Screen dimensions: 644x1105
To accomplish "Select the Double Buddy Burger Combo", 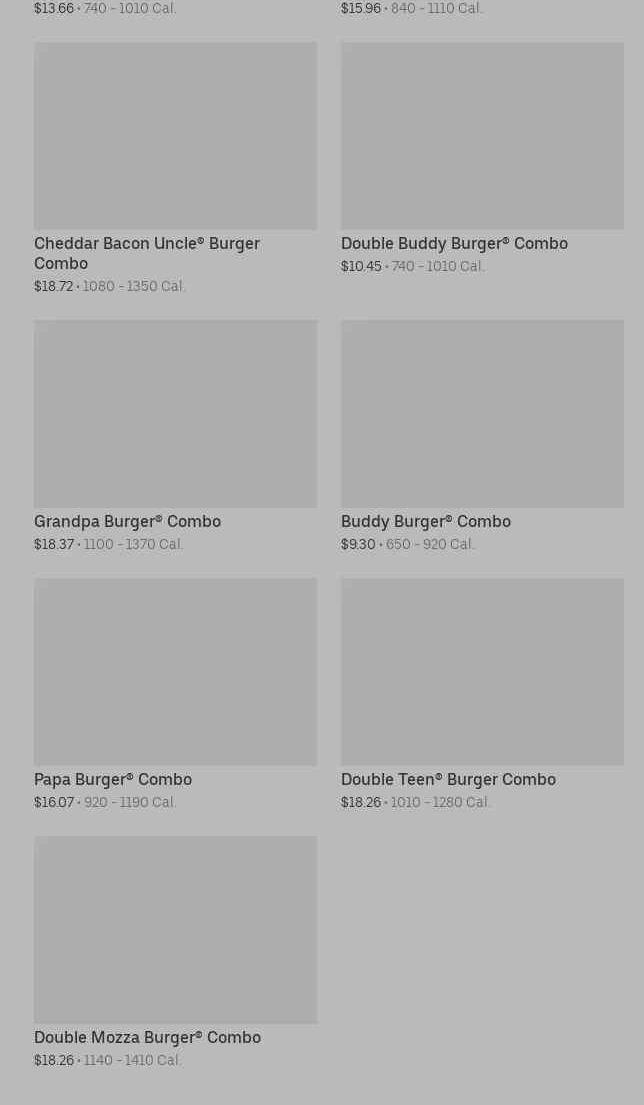I will point(482,158).
